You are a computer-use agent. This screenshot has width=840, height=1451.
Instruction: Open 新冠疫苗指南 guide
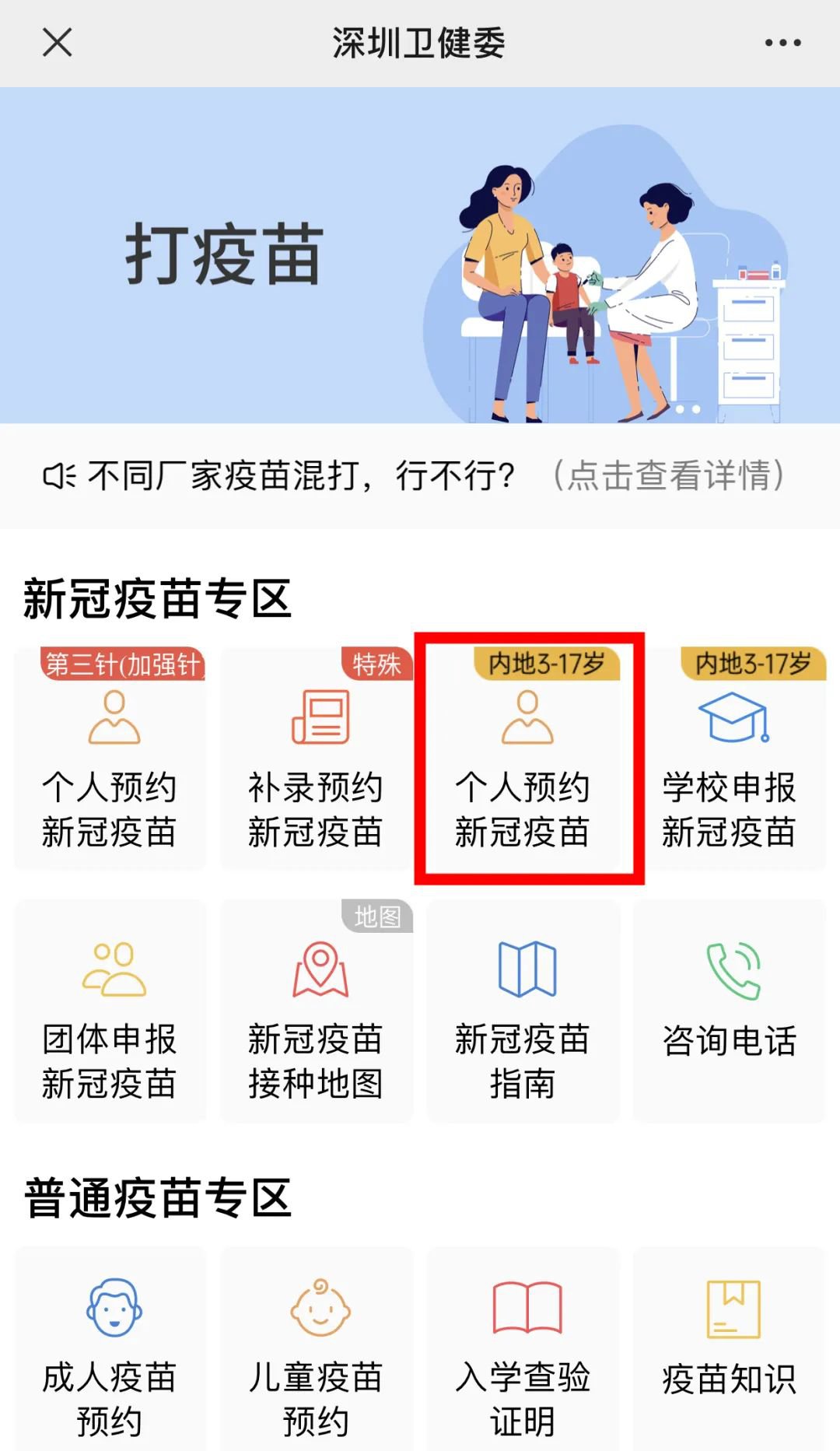[523, 1011]
